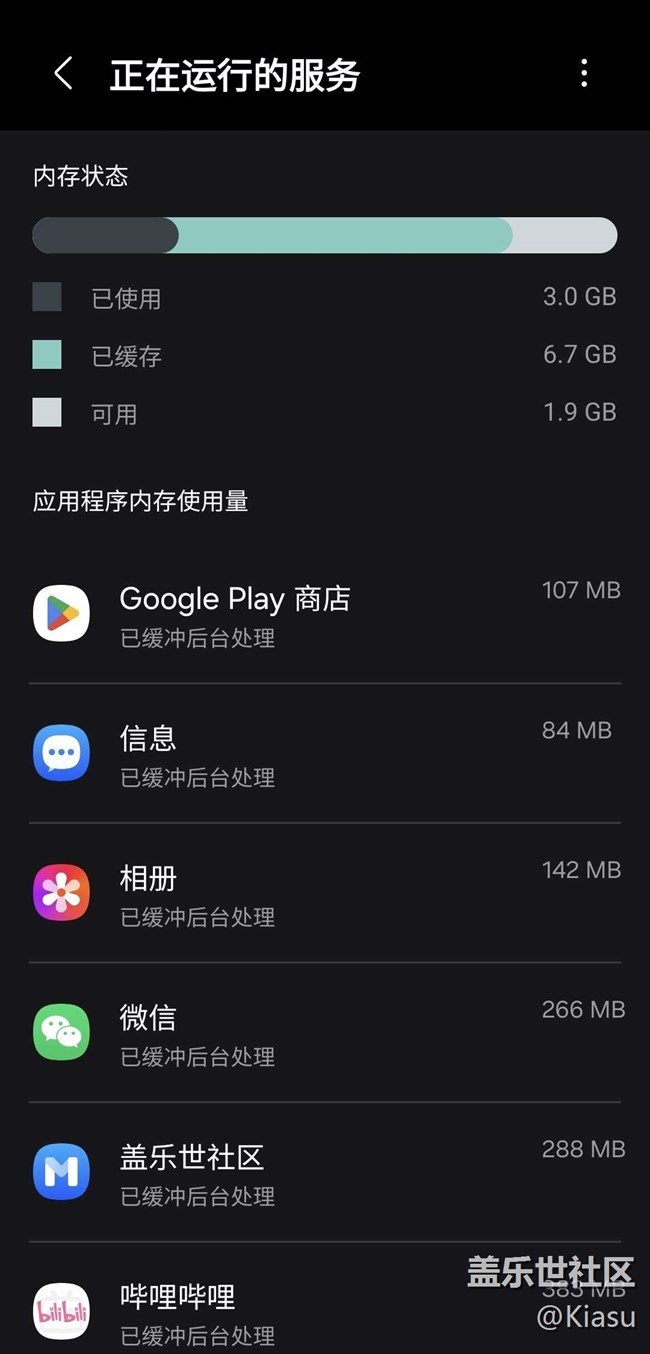This screenshot has width=650, height=1354.
Task: Open Google Play 商店 memory details
Action: (324, 614)
